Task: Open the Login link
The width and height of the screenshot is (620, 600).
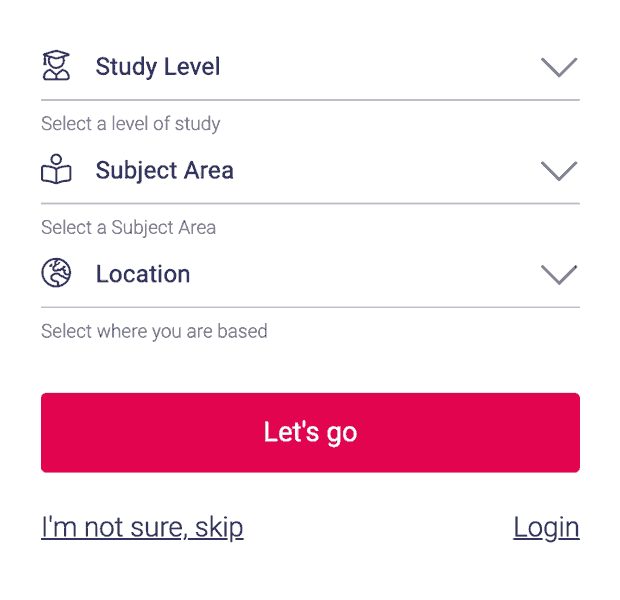Action: click(546, 527)
